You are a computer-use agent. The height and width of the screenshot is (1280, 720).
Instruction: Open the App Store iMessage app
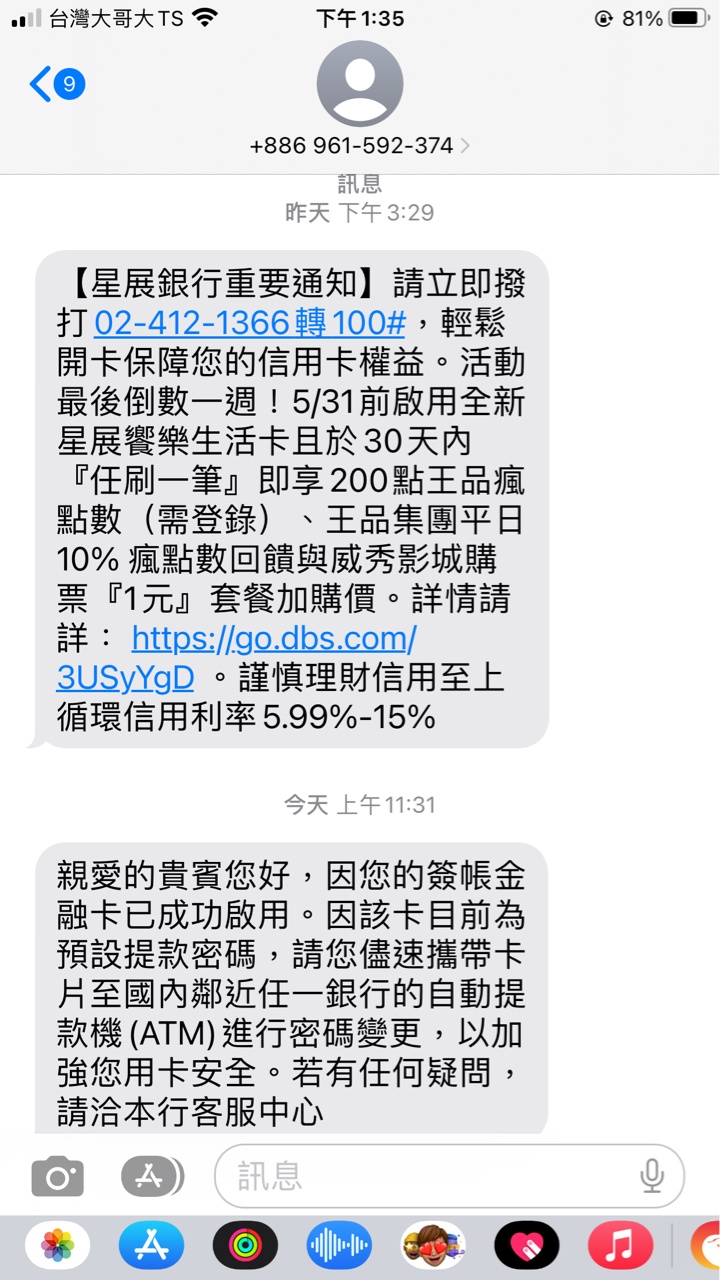coord(152,1246)
